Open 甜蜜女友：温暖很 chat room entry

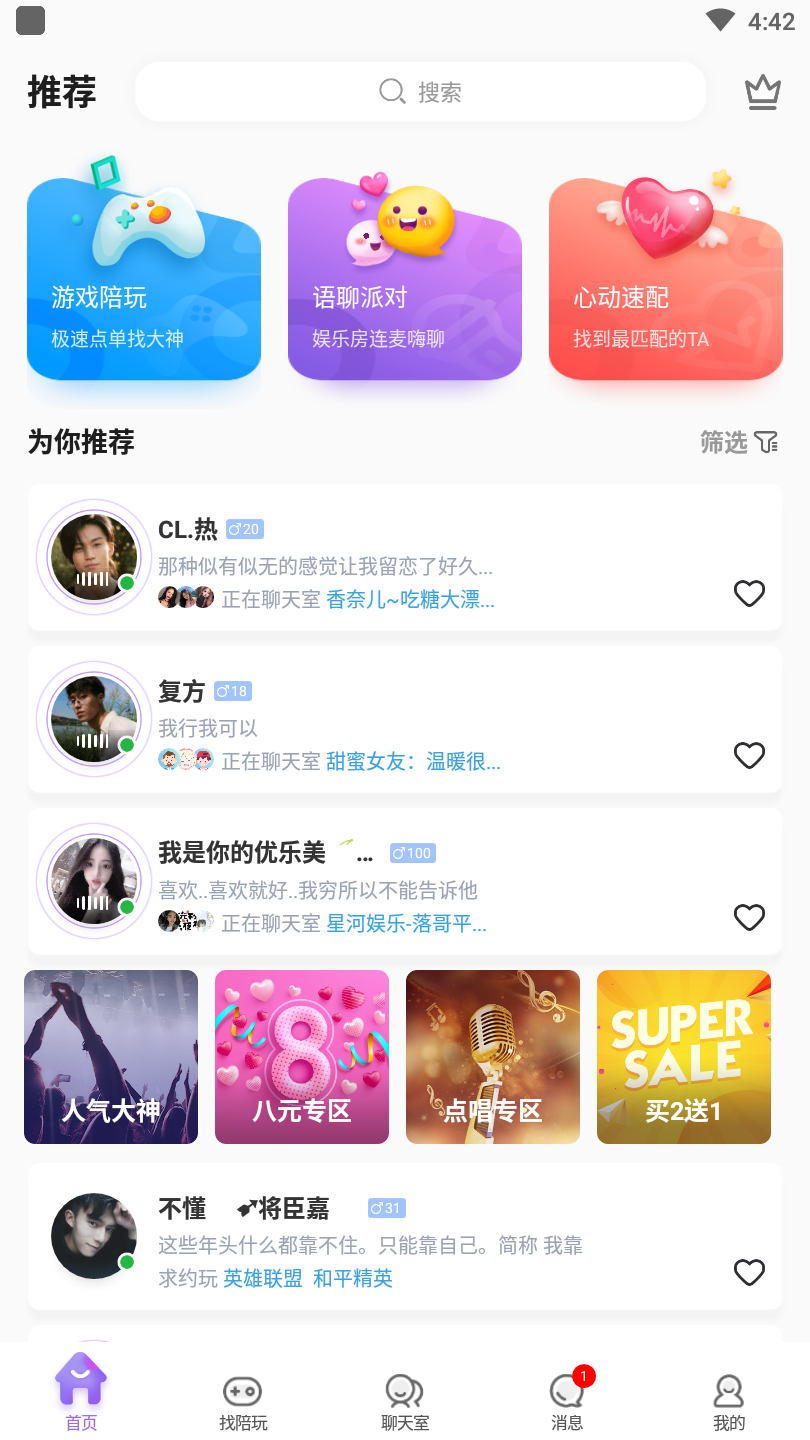tap(415, 762)
